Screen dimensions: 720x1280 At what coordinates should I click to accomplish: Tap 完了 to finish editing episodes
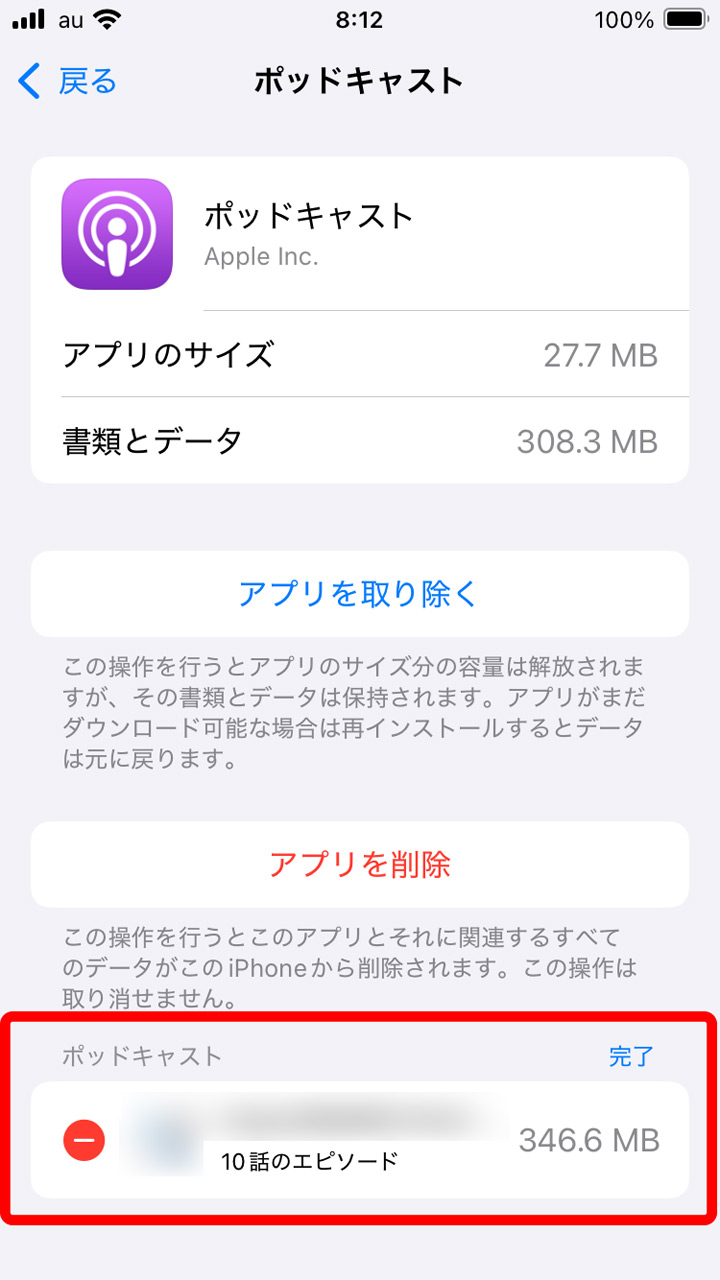click(631, 1056)
